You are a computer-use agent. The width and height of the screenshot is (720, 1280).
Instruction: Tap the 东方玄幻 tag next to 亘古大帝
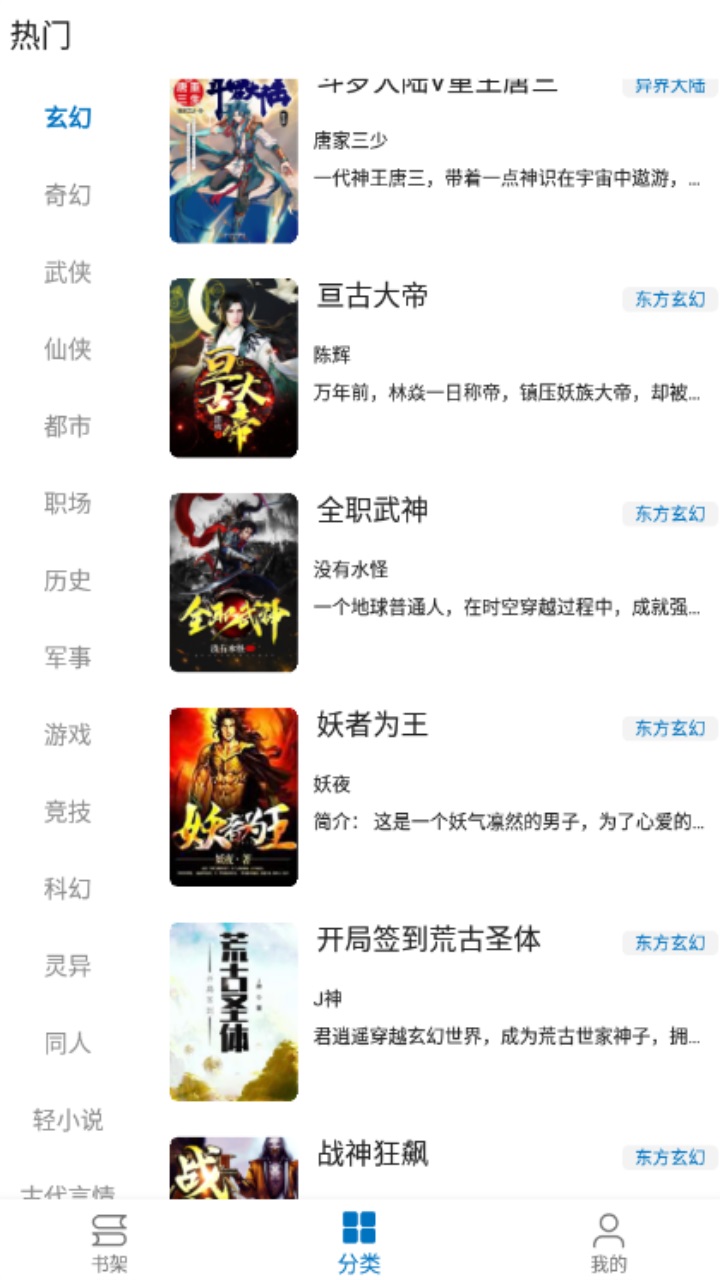tap(672, 298)
